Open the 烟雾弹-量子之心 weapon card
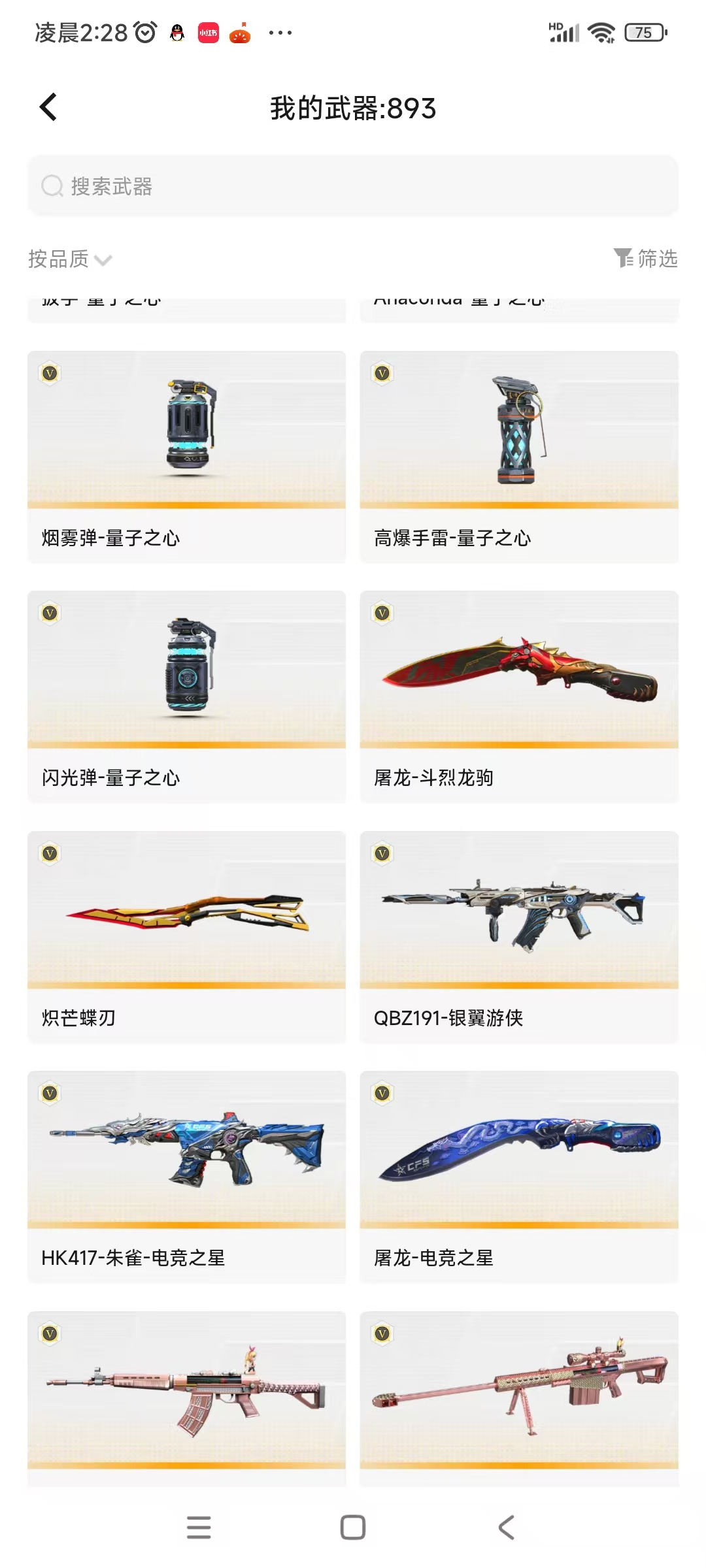Image resolution: width=706 pixels, height=1568 pixels. (186, 456)
